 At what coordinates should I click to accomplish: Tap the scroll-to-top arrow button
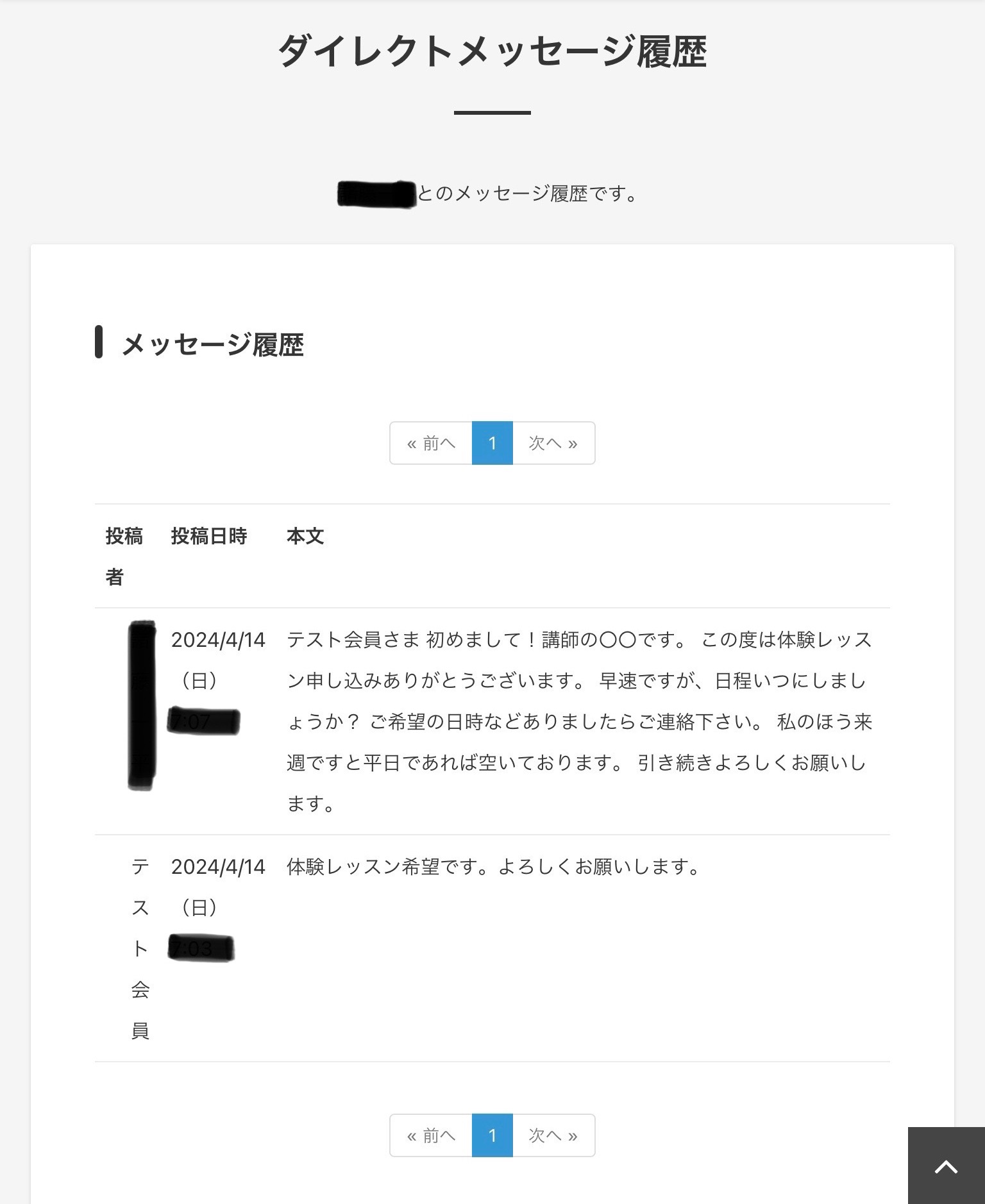click(x=946, y=1166)
